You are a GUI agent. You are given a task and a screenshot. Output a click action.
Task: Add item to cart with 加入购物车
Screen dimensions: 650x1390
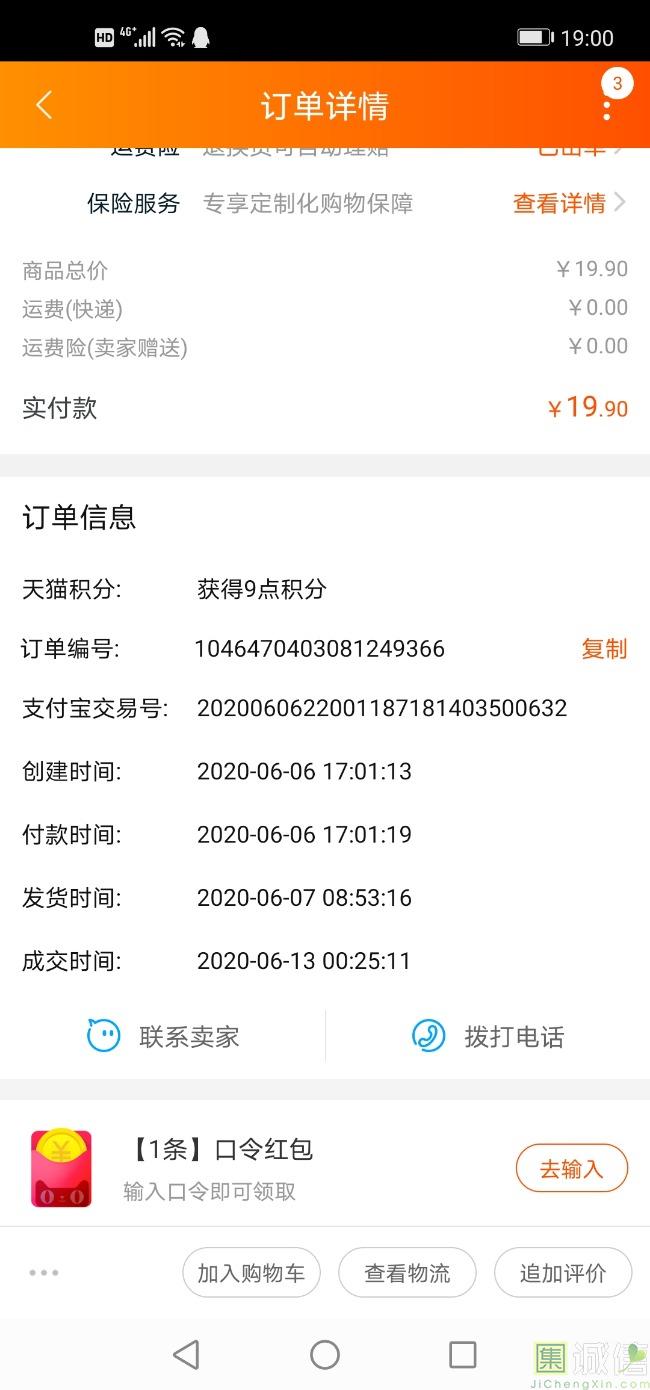click(x=251, y=1273)
